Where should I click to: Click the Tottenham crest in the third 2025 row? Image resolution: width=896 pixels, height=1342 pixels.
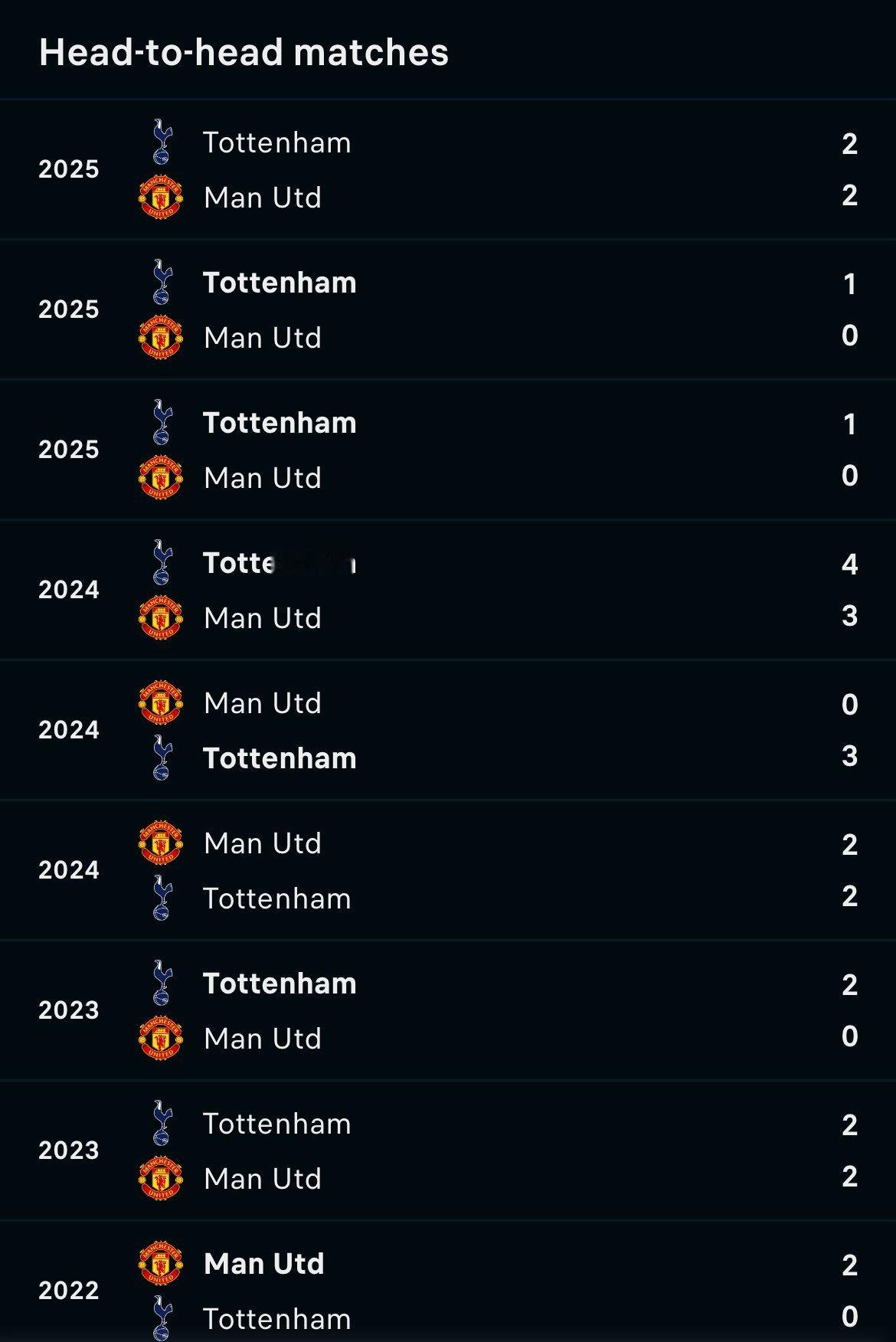[x=161, y=422]
